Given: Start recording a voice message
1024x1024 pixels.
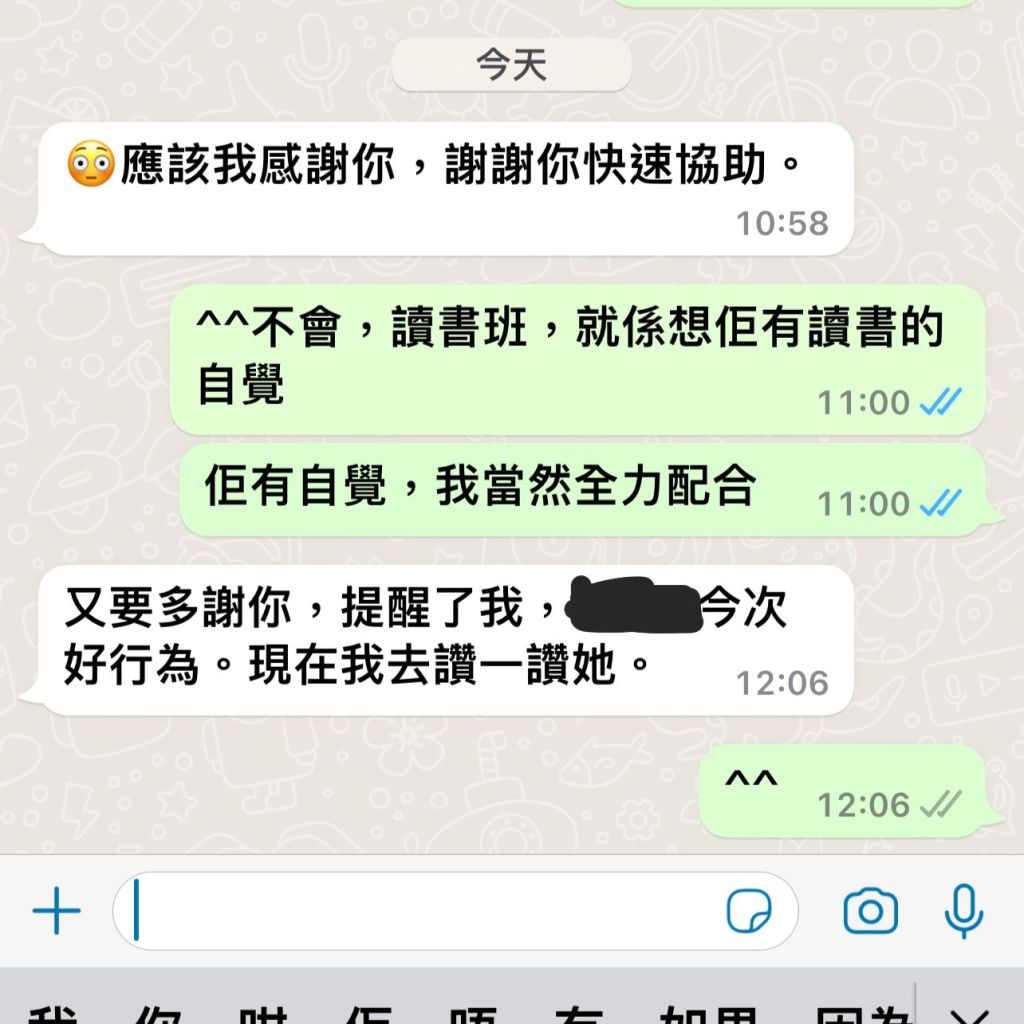Looking at the screenshot, I should click(964, 912).
